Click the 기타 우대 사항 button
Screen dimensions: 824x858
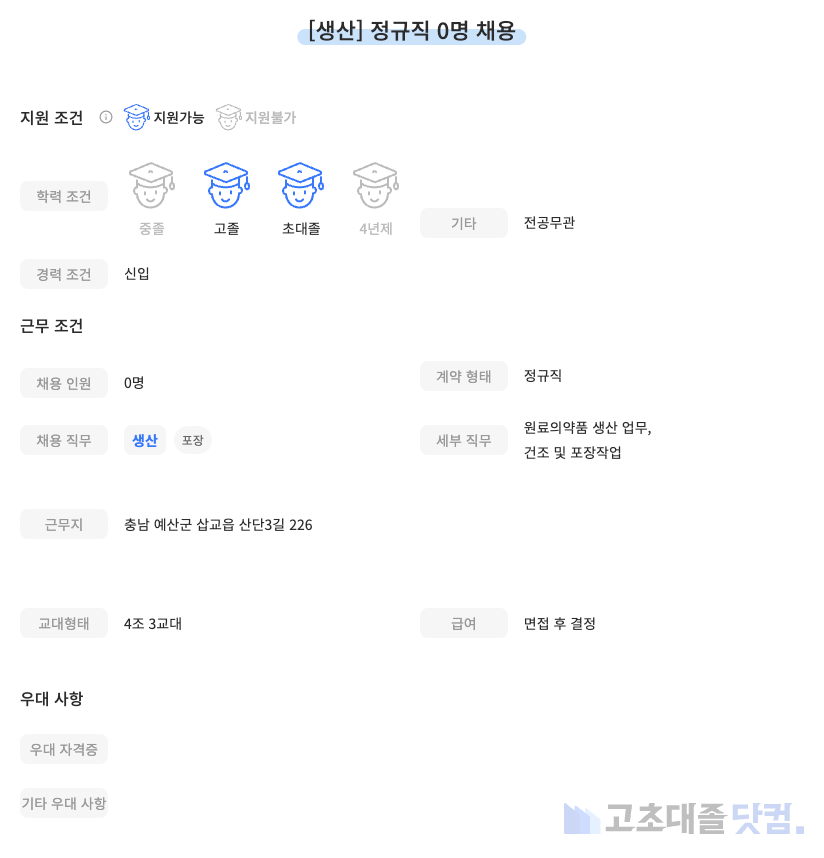click(x=64, y=803)
